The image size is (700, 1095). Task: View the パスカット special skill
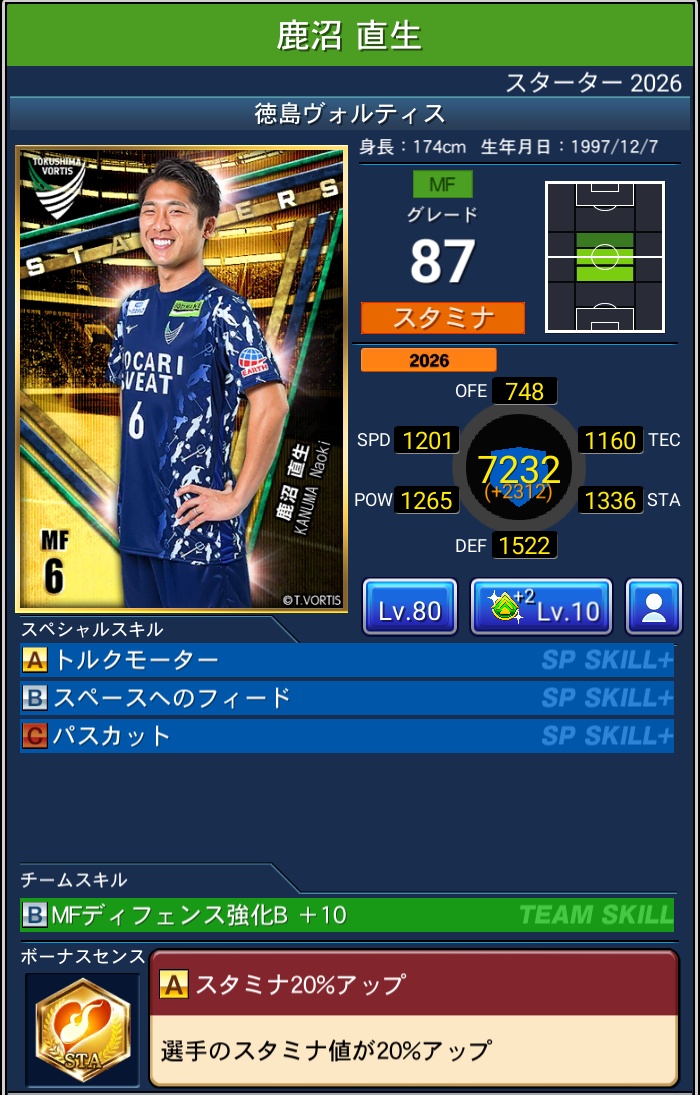pyautogui.click(x=346, y=736)
